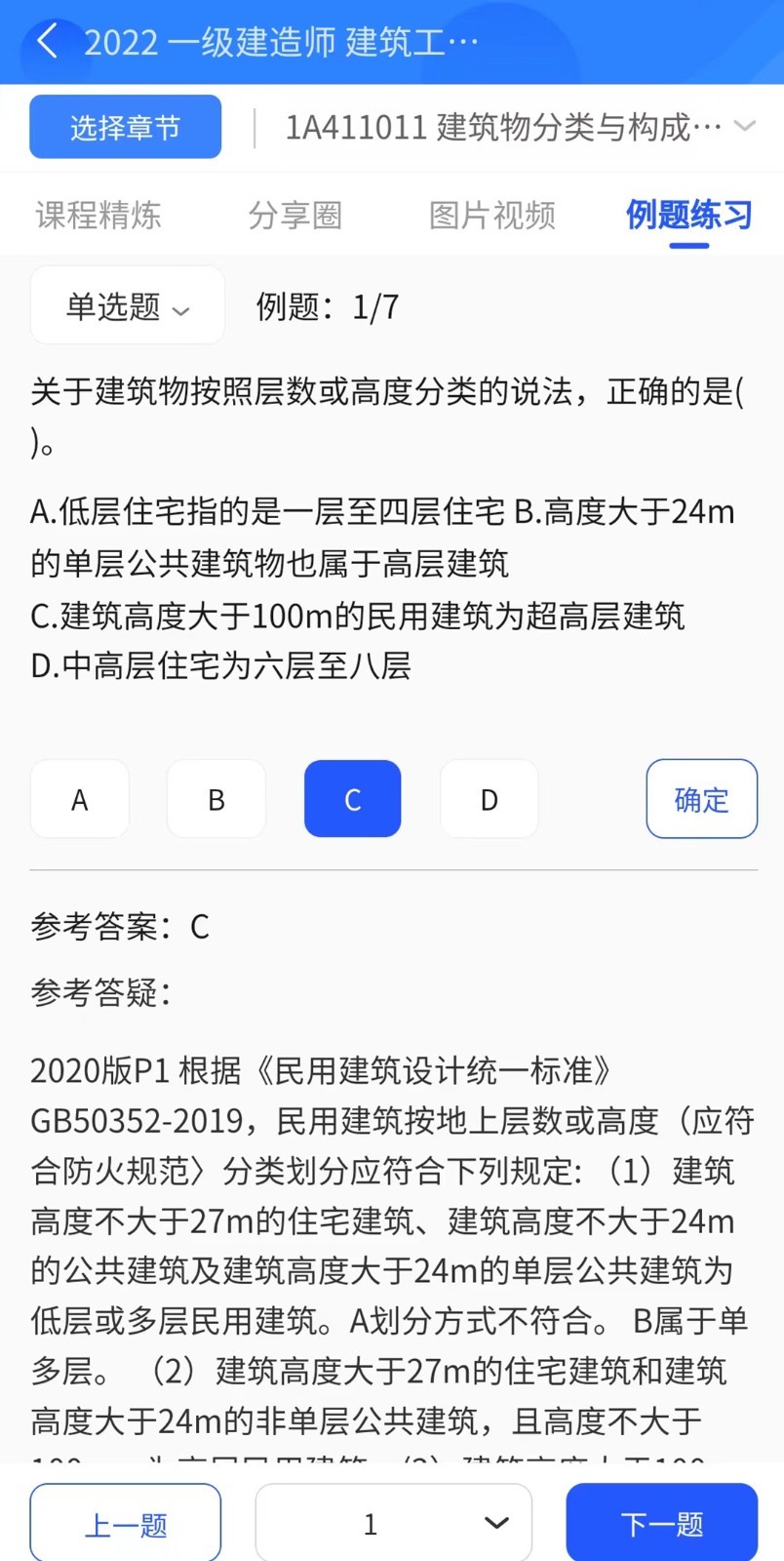This screenshot has width=784, height=1561.
Task: Confirm the answer with 确定
Action: point(702,799)
